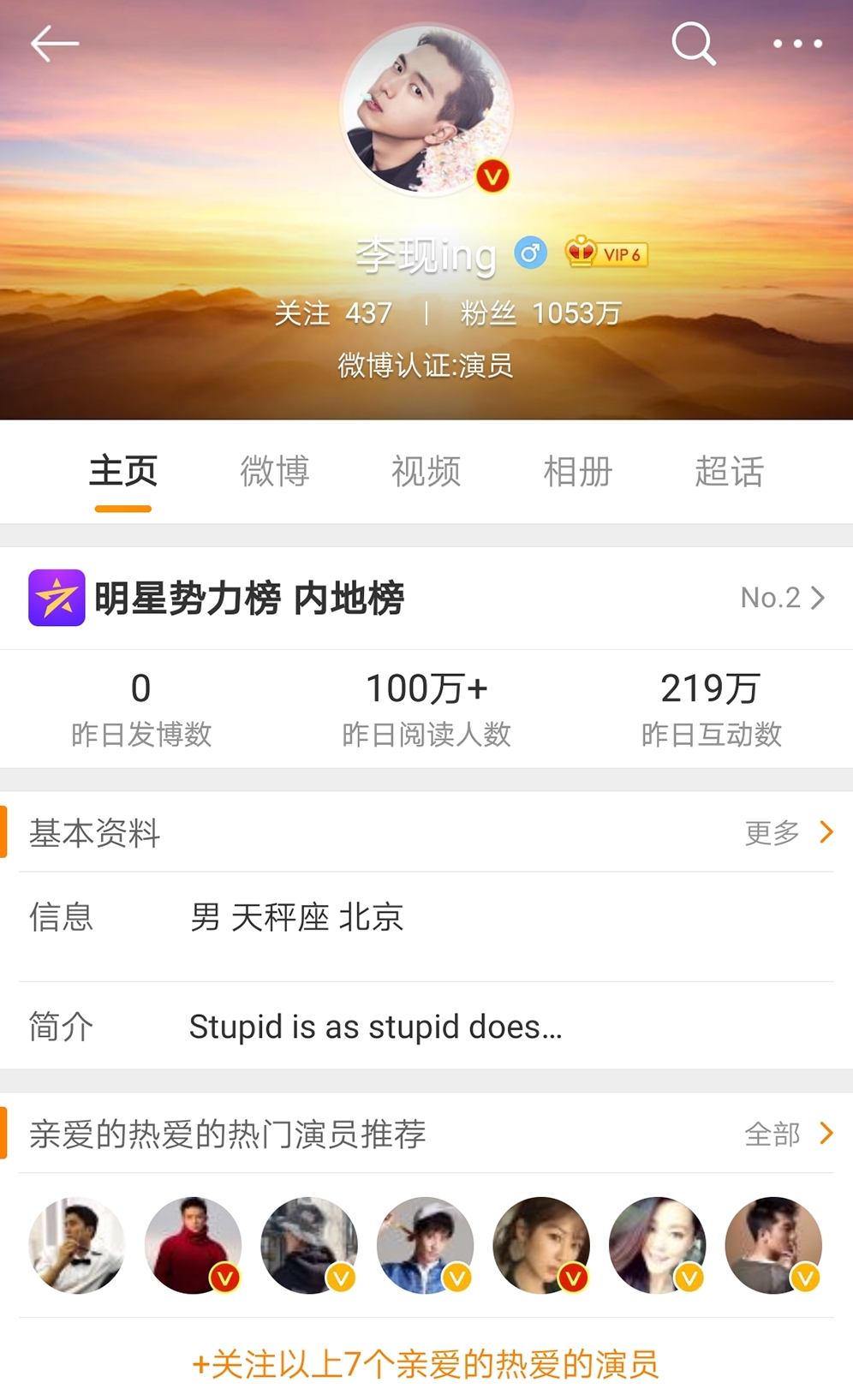Select the 主页 tab
Viewport: 853px width, 1400px height.
pos(123,472)
